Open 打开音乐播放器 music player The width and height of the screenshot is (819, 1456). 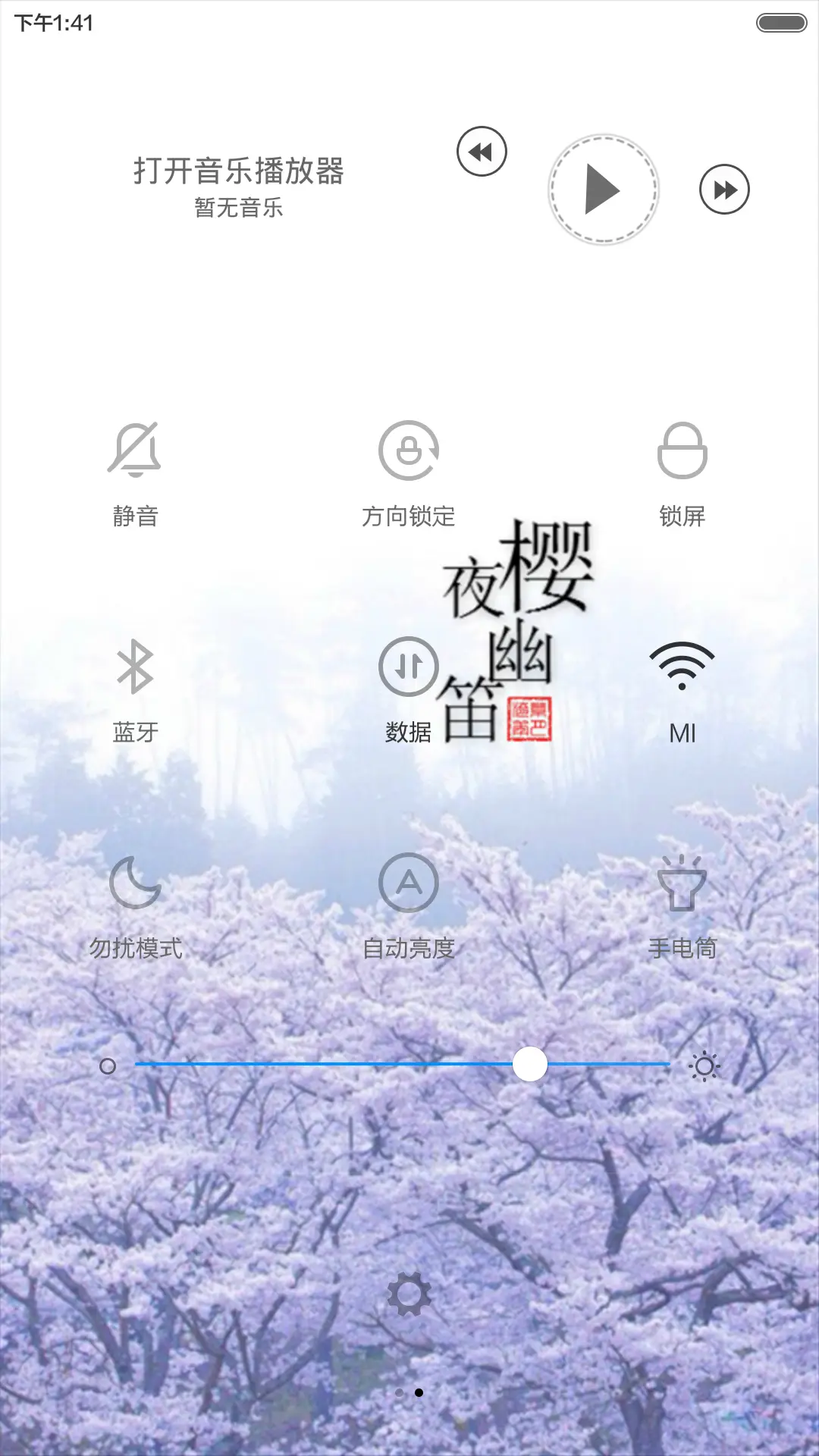coord(238,174)
